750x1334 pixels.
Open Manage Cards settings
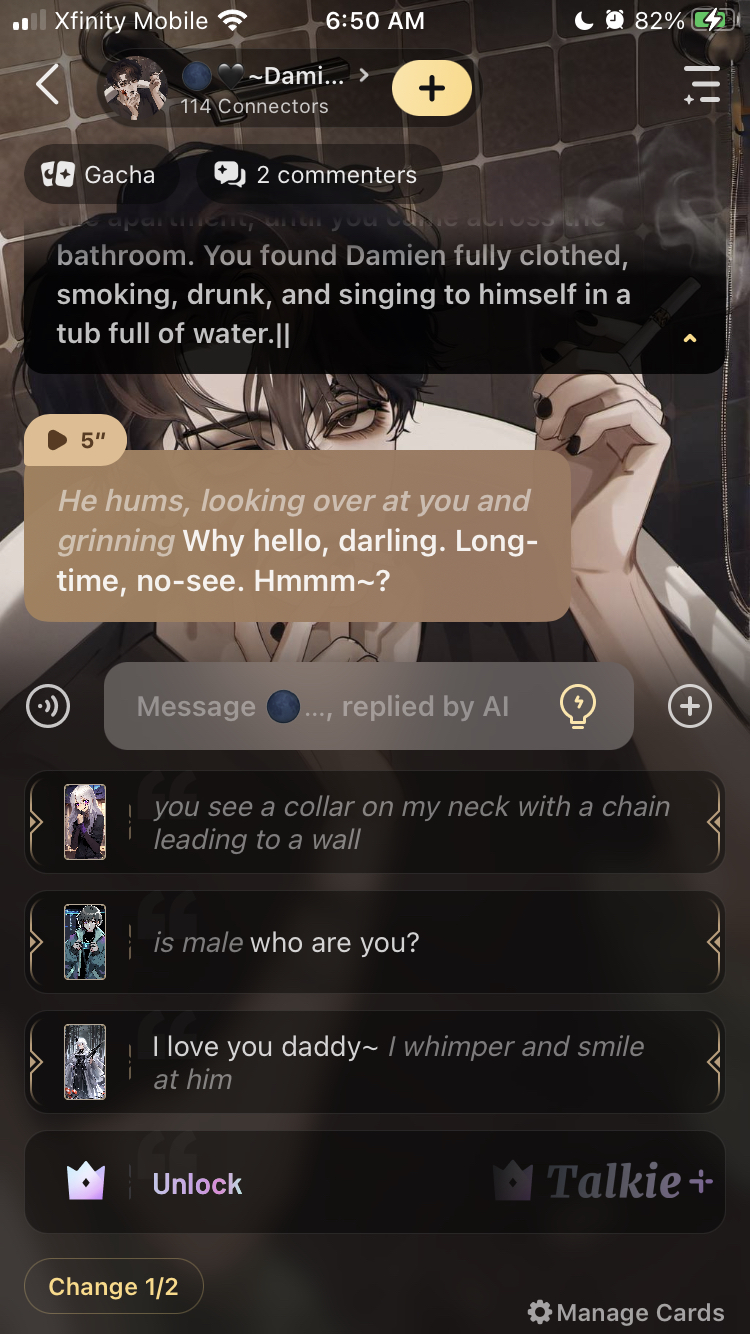[x=626, y=1312]
